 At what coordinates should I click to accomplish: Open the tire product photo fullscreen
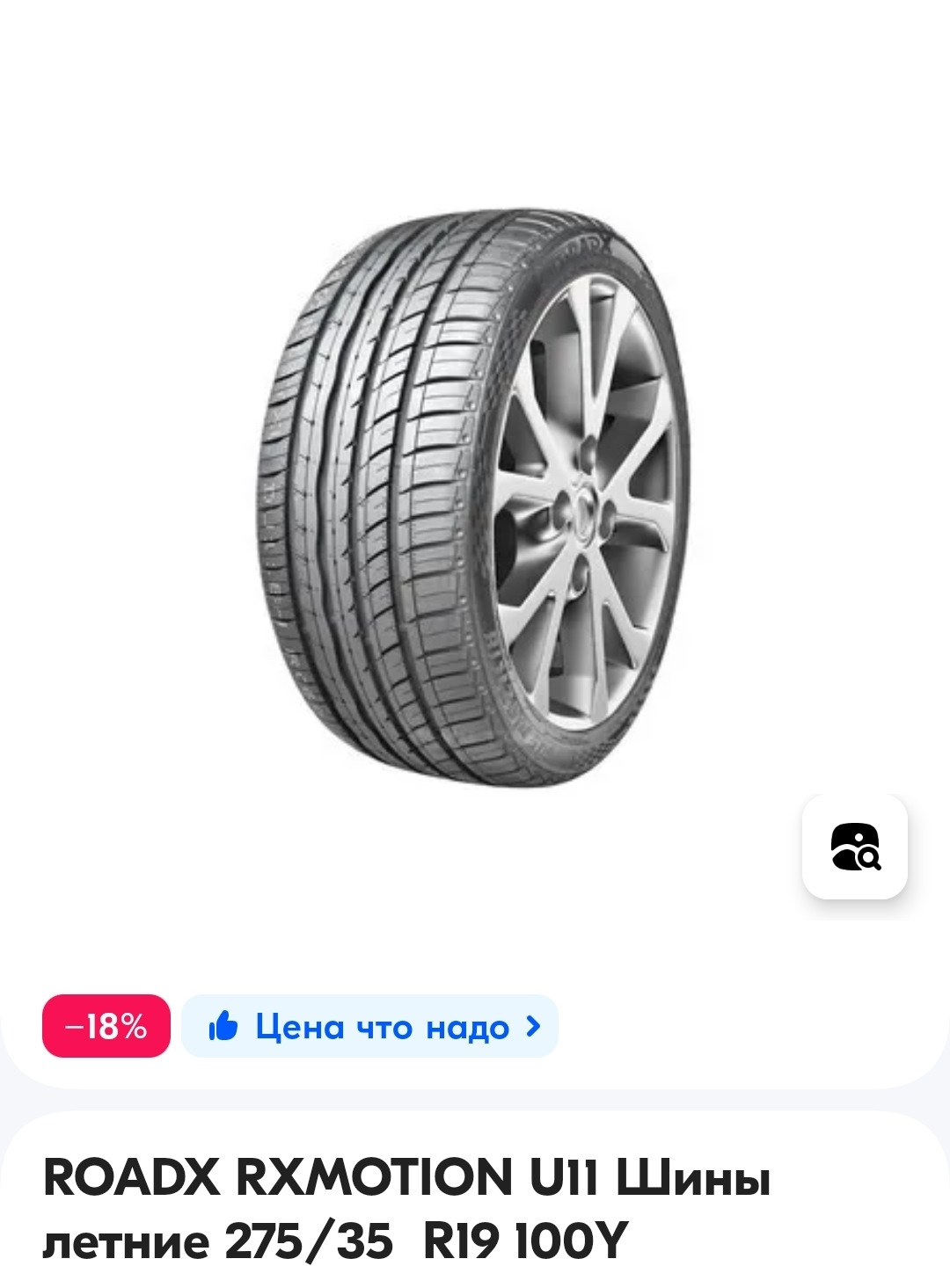pyautogui.click(x=475, y=497)
